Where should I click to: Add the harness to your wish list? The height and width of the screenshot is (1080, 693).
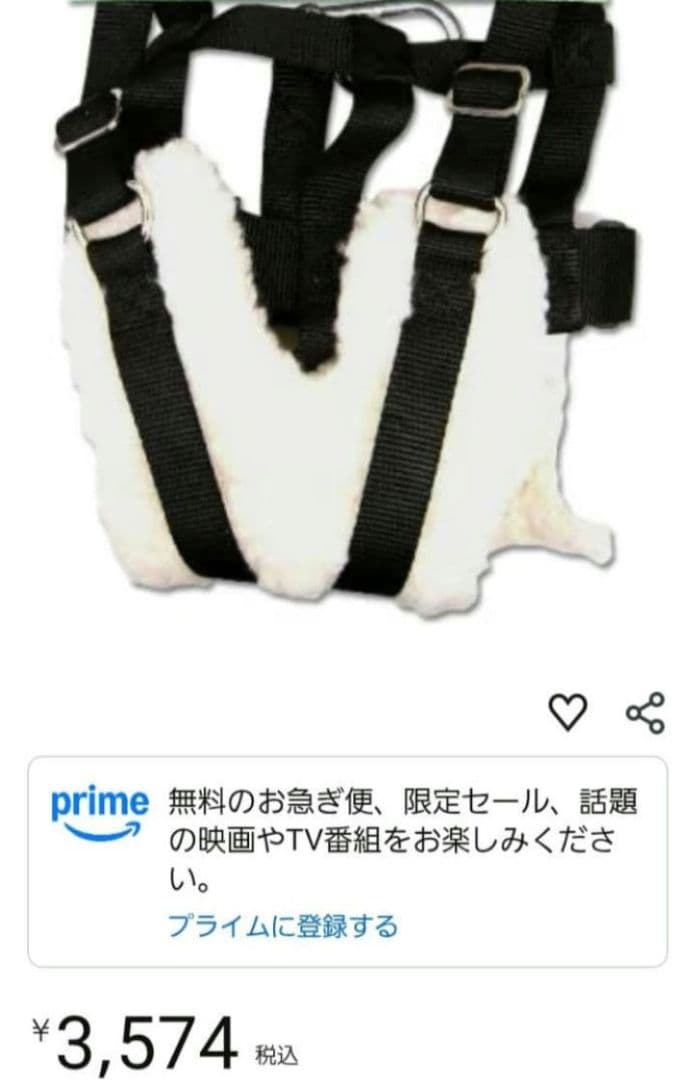pos(568,711)
